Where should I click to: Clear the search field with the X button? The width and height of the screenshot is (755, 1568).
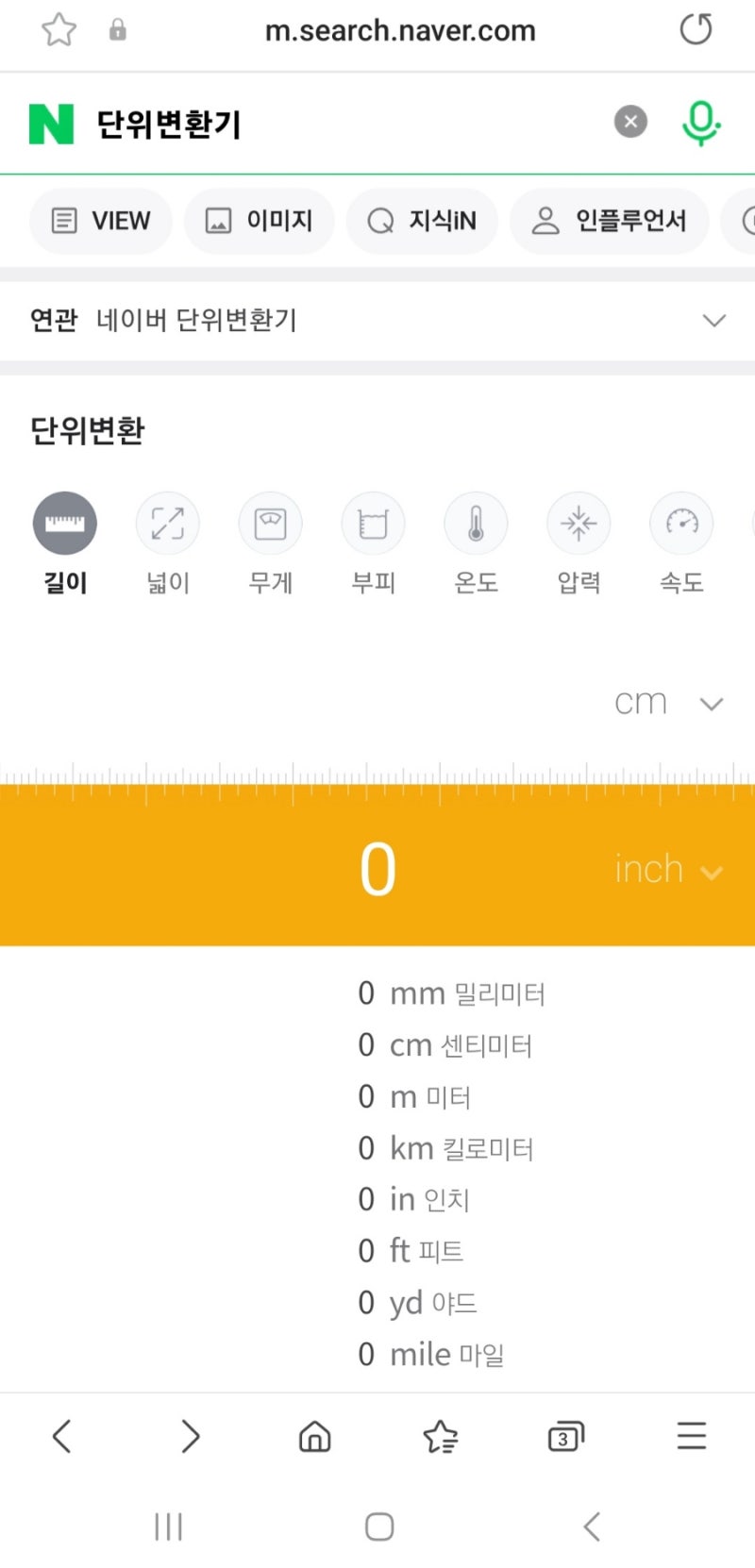tap(630, 121)
